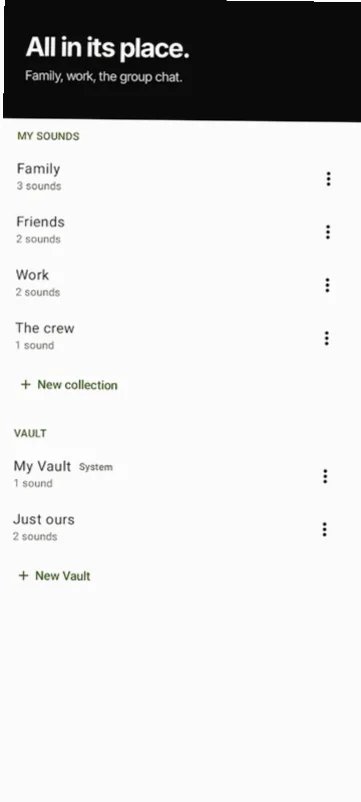
Task: Show options for My Vault
Action: click(325, 476)
